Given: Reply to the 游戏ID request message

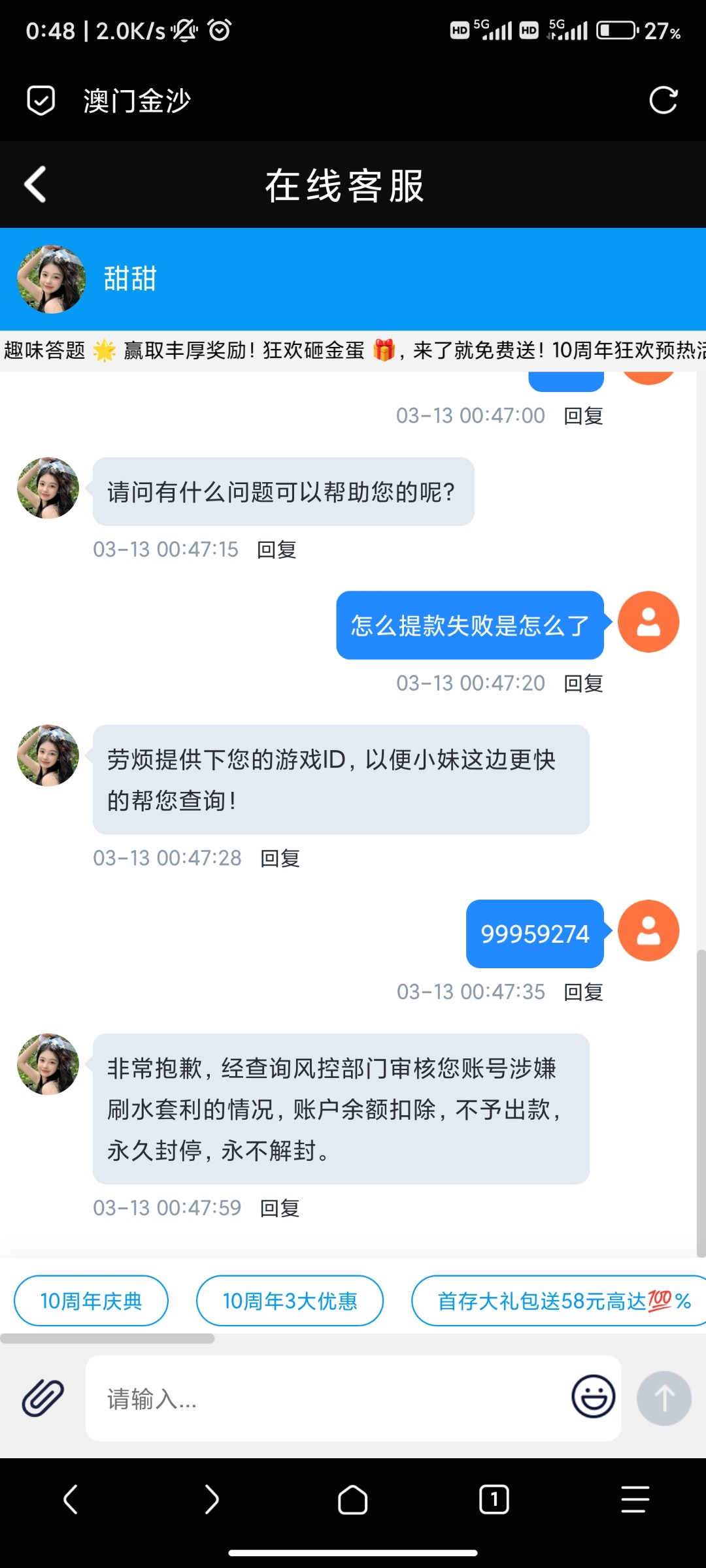Looking at the screenshot, I should (280, 858).
